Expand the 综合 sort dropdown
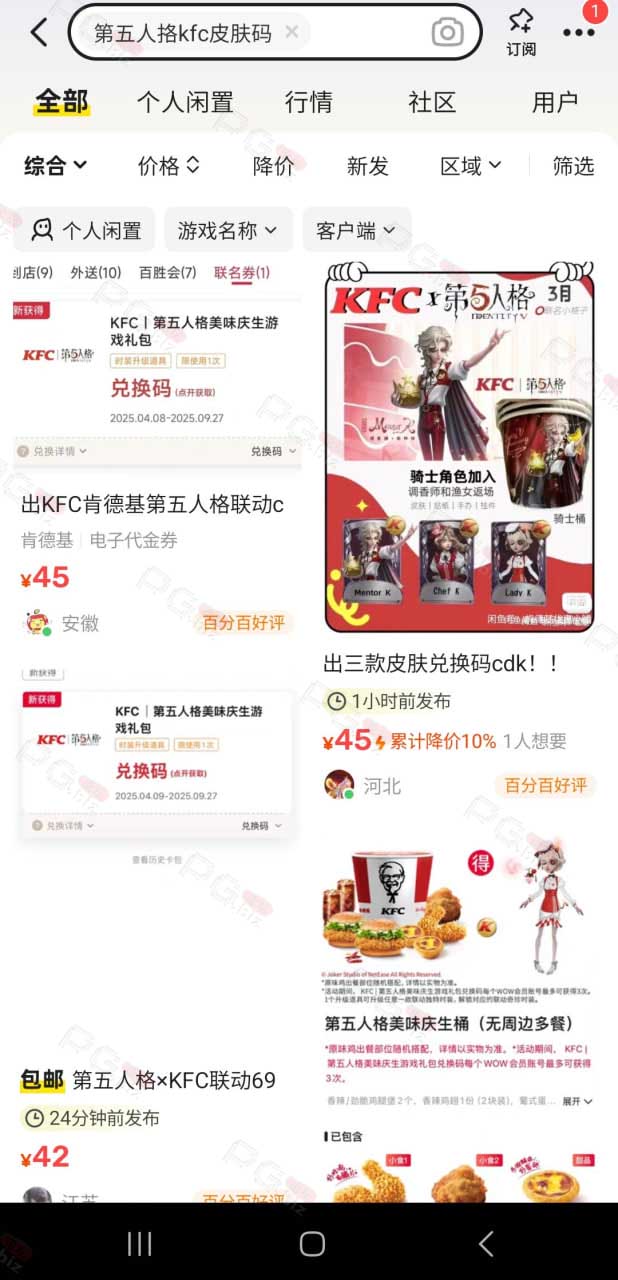The width and height of the screenshot is (618, 1280). [x=55, y=166]
